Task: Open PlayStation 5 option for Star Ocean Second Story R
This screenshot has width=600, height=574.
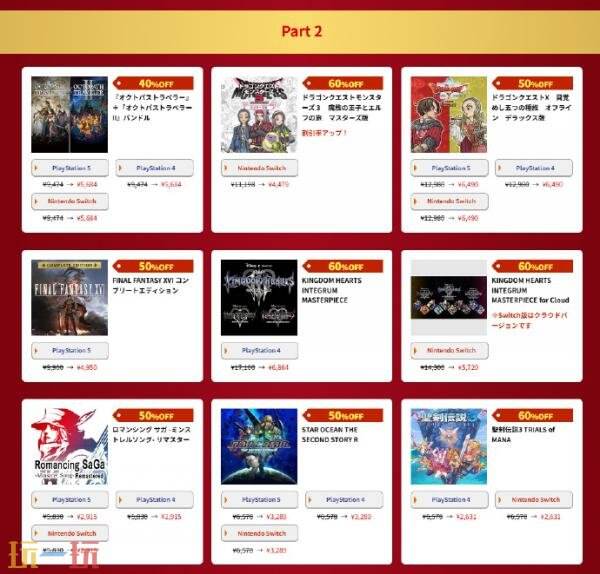Action: [x=260, y=499]
